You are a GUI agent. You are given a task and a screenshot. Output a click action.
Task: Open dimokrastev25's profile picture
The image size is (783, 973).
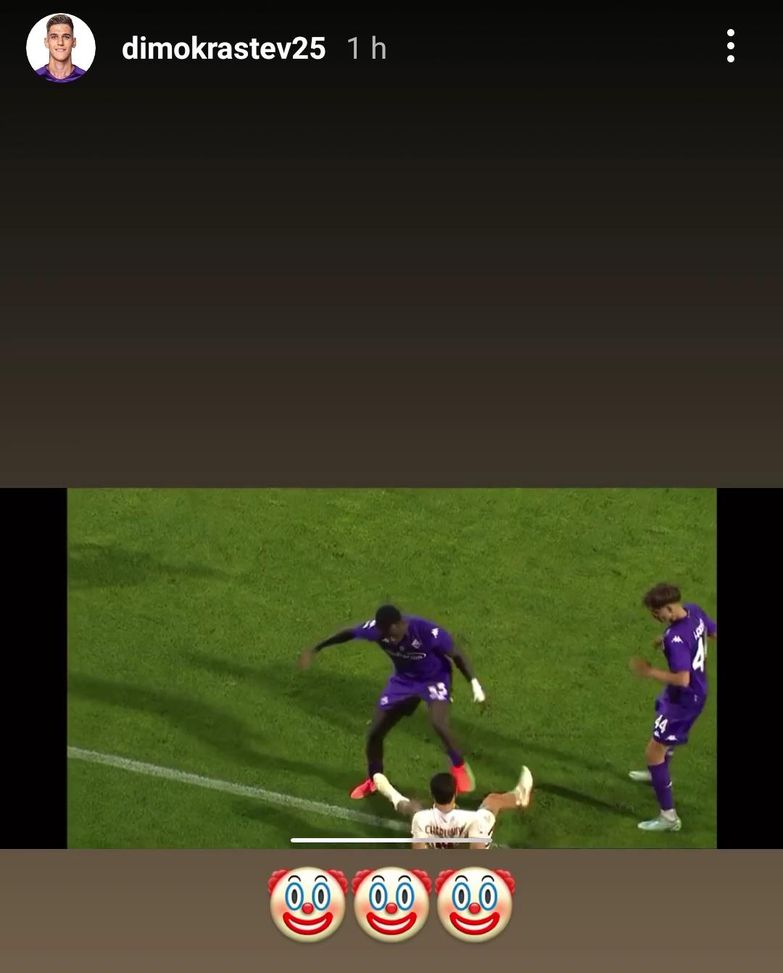61,47
